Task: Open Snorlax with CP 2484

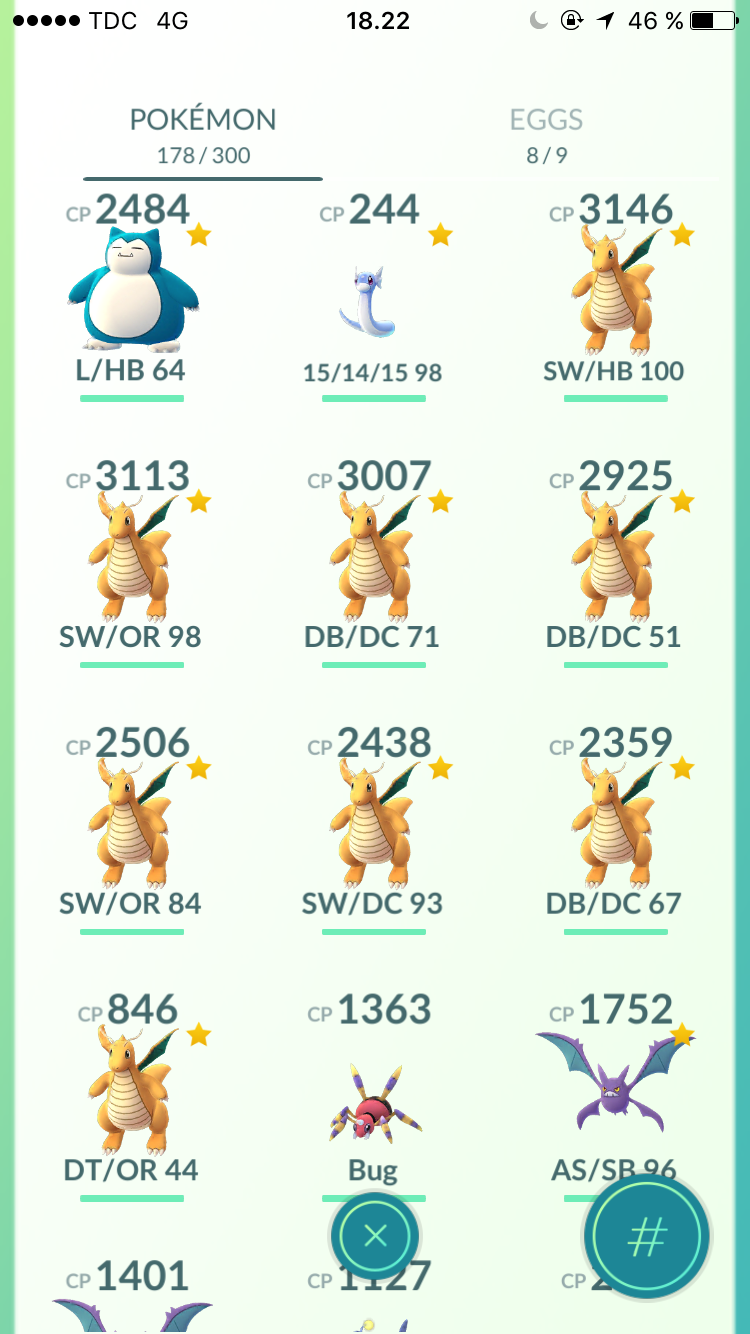Action: (x=132, y=295)
